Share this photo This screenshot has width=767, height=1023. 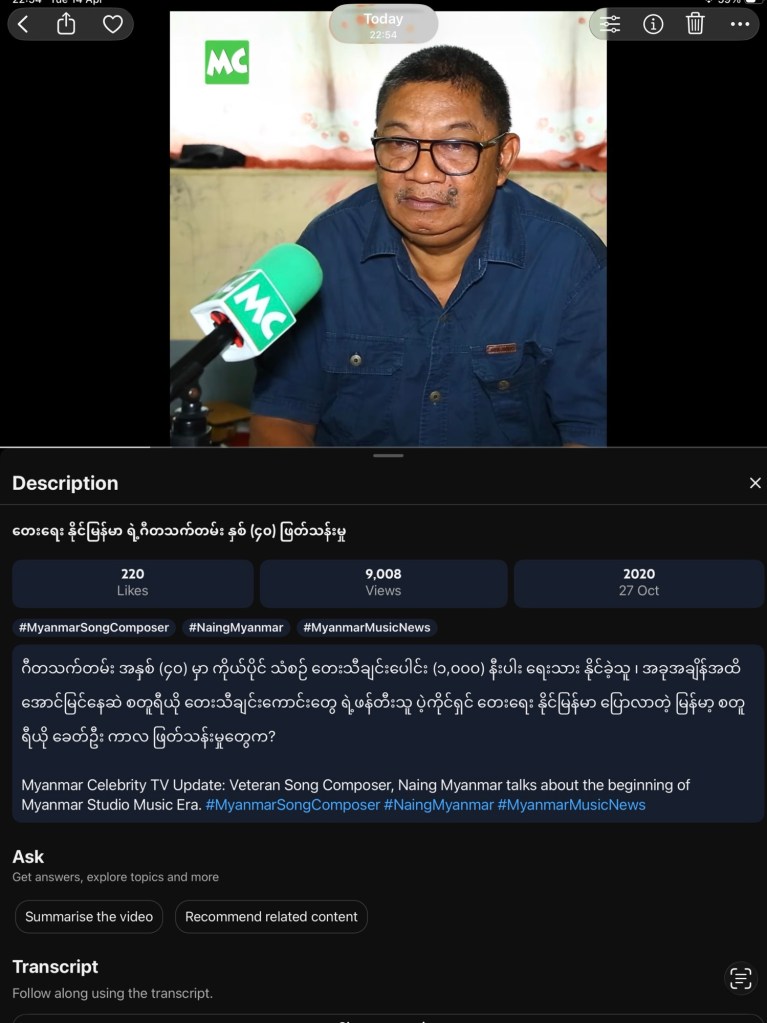(66, 24)
